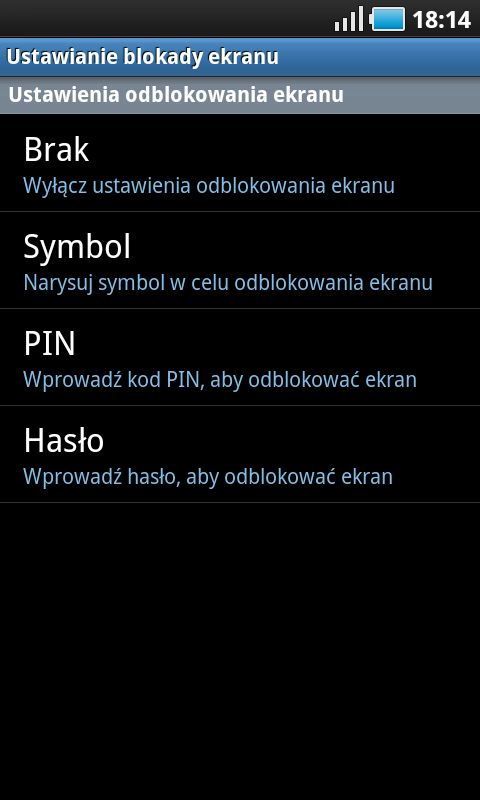
Task: Select Brak to disable screen lock
Action: 240,163
